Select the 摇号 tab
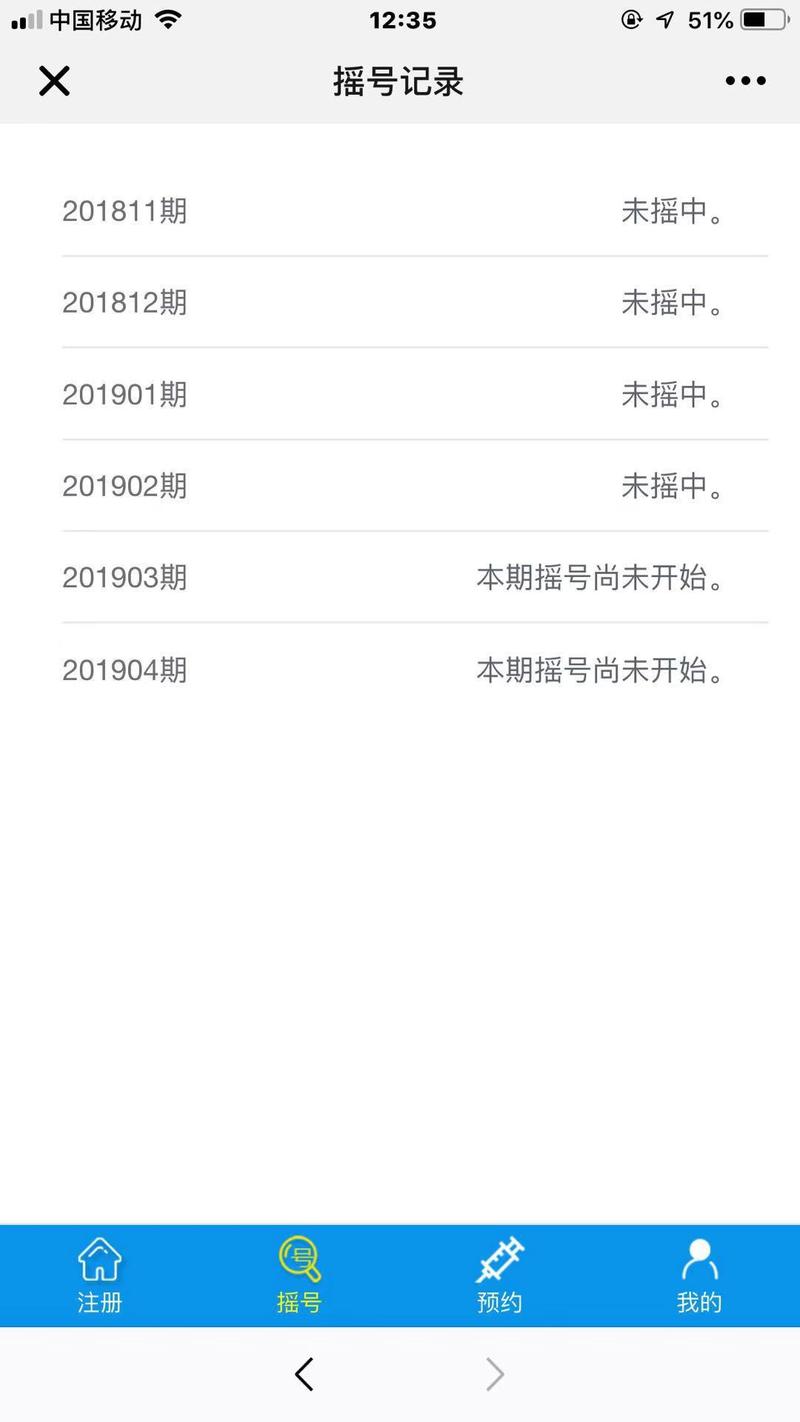This screenshot has height=1422, width=800. point(299,1275)
